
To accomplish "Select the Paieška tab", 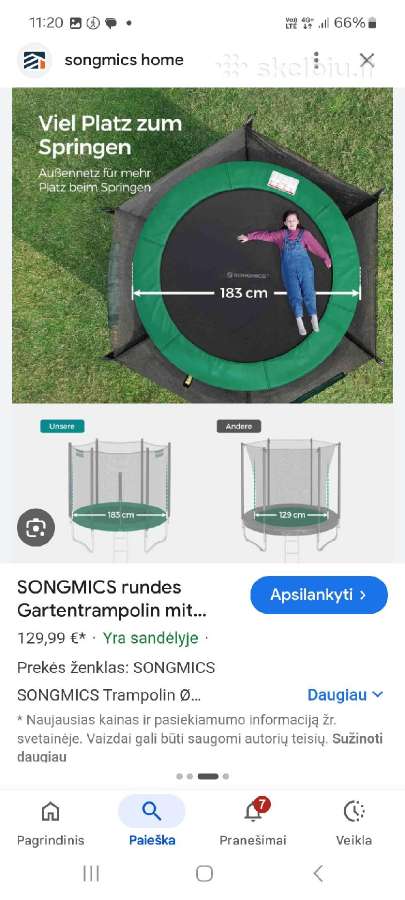I will pyautogui.click(x=152, y=823).
